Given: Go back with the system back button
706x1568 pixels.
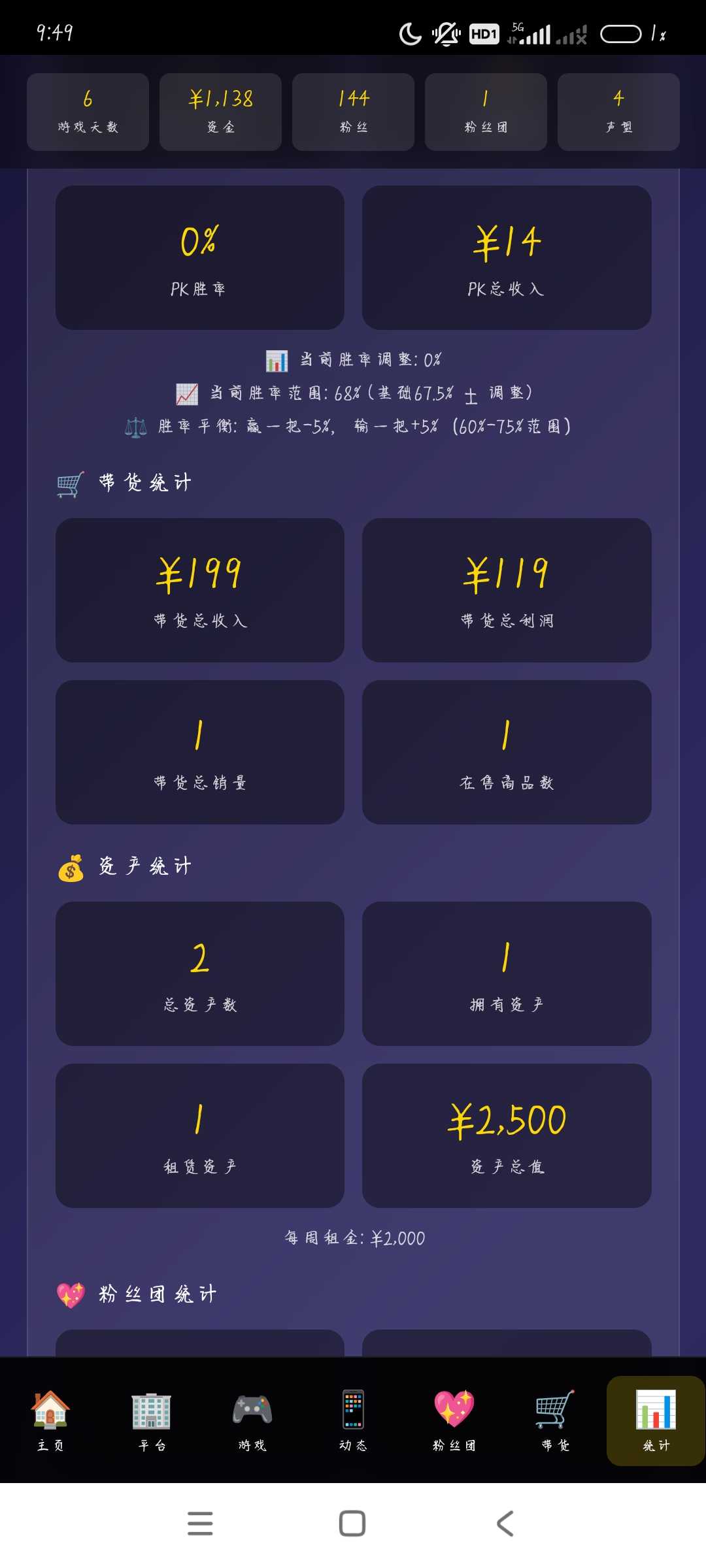Looking at the screenshot, I should point(505,1524).
